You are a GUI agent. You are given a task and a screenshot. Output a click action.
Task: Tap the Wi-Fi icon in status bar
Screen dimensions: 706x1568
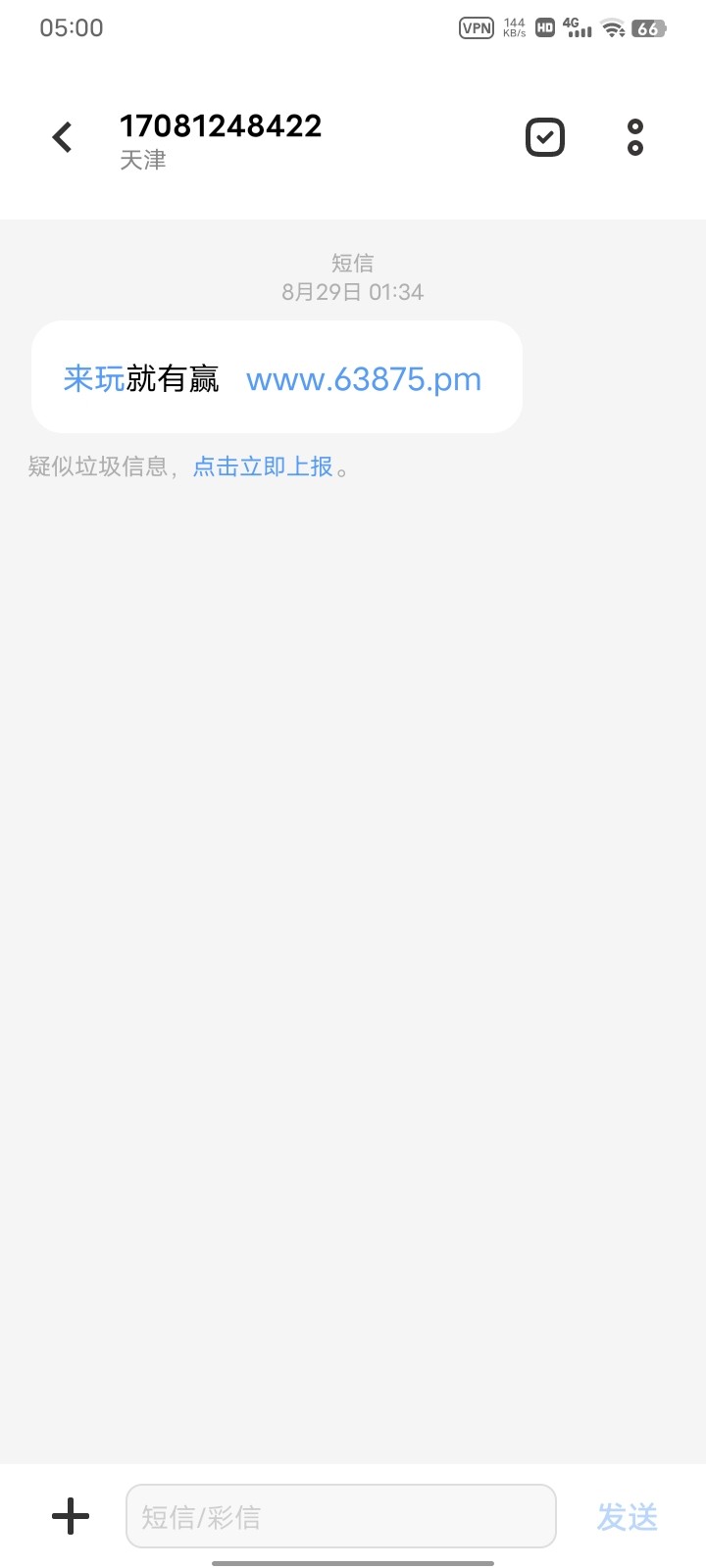613,28
